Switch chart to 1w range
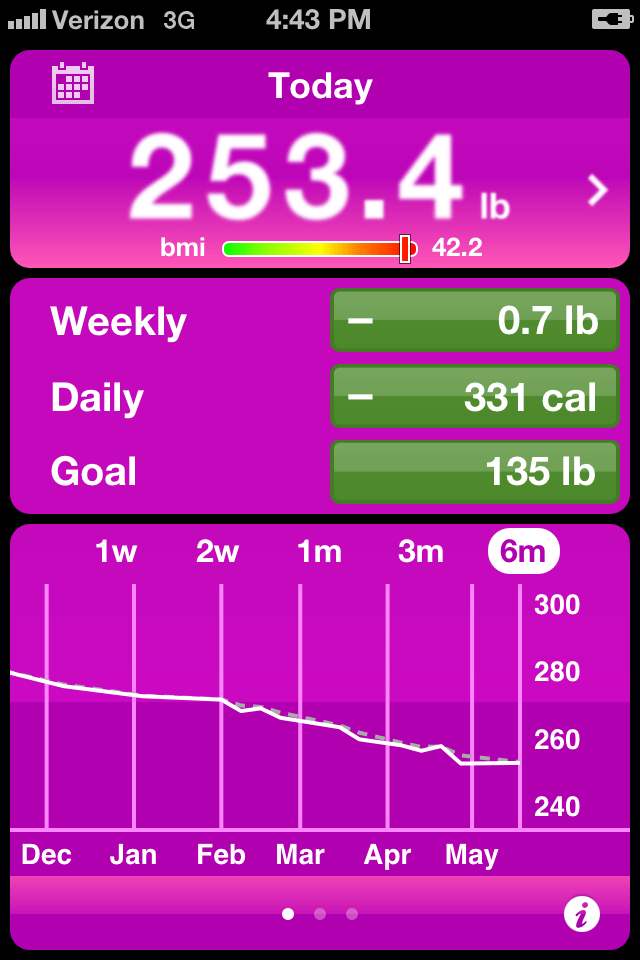Image resolution: width=640 pixels, height=960 pixels. tap(116, 551)
